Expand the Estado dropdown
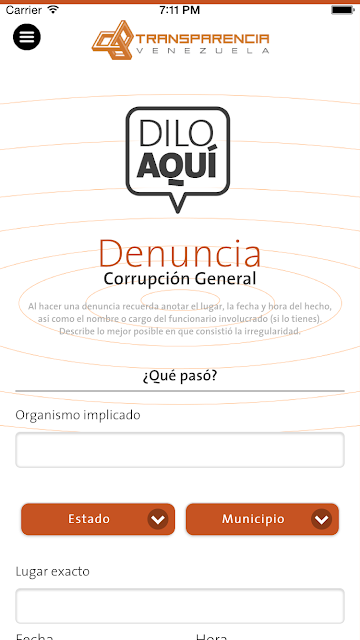Image resolution: width=360 pixels, height=640 pixels. 98,519
